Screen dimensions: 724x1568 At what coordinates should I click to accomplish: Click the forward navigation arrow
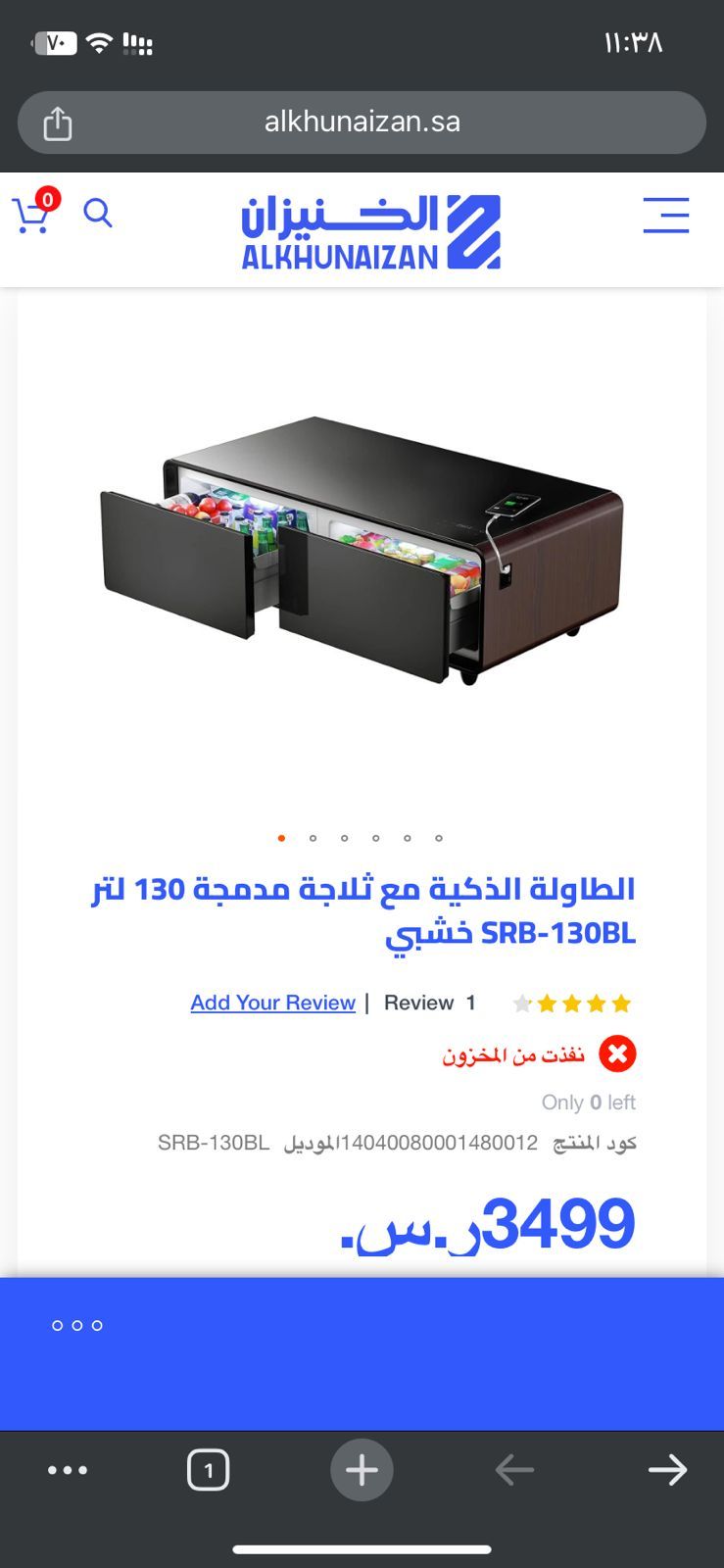coord(667,1469)
